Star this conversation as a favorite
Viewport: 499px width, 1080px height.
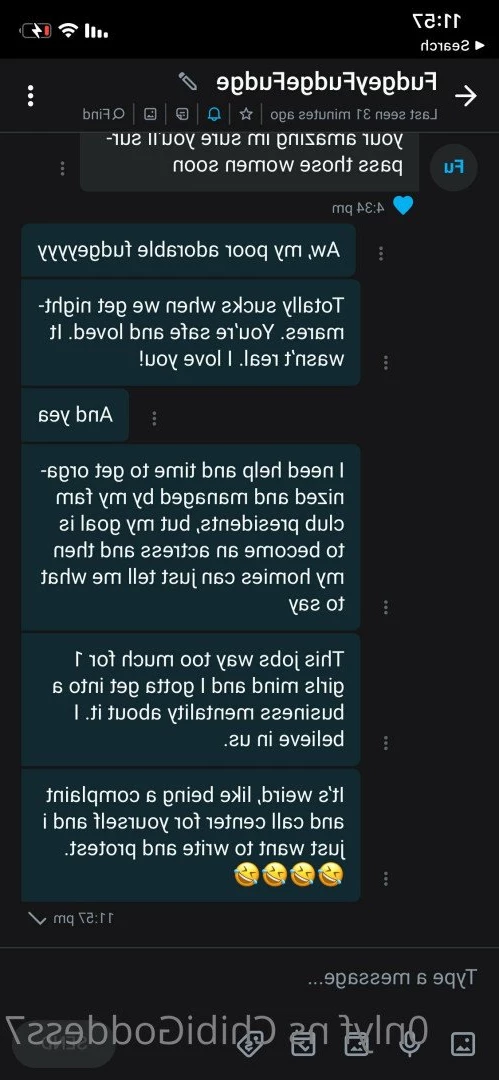point(245,114)
